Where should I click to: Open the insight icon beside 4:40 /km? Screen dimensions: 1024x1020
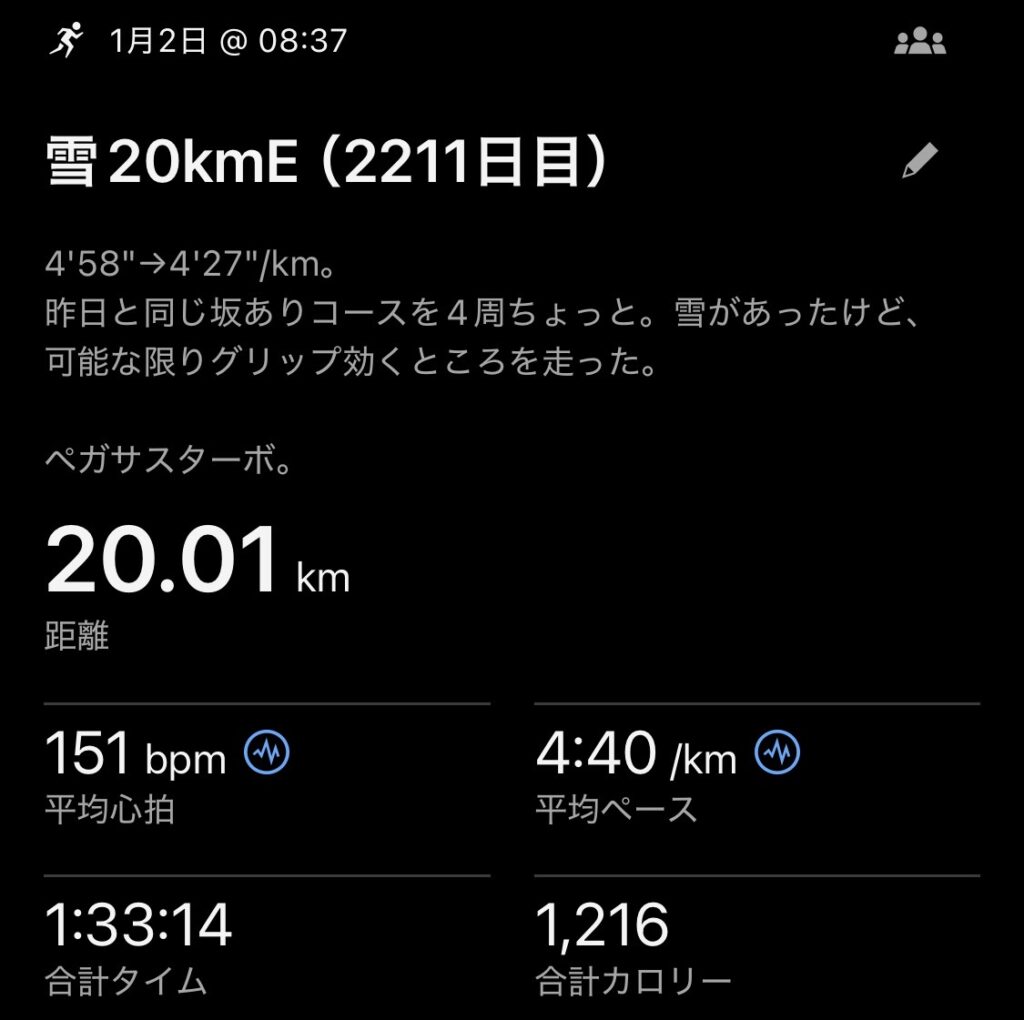(x=777, y=753)
